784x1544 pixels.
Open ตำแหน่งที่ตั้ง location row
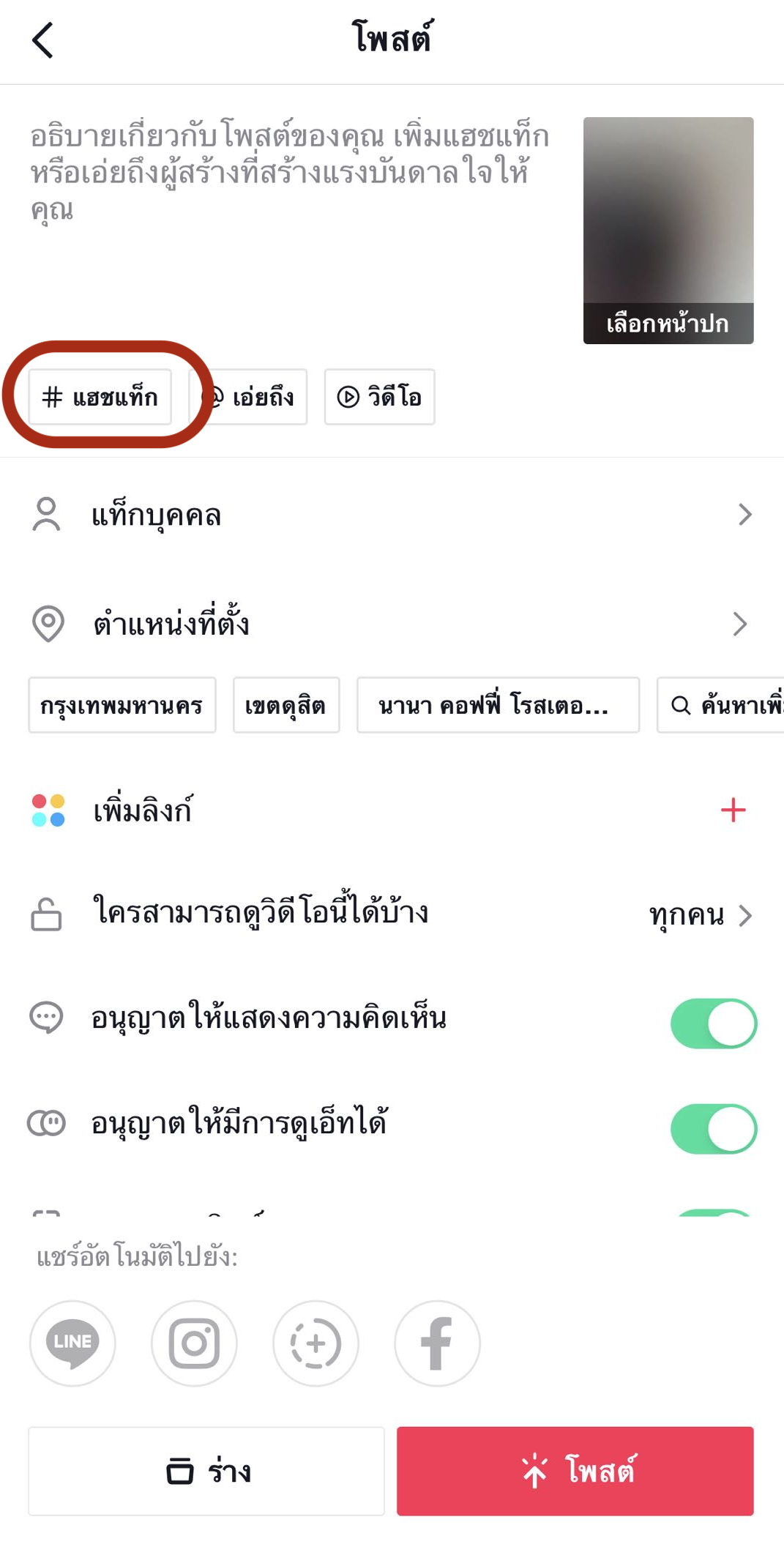pyautogui.click(x=392, y=624)
